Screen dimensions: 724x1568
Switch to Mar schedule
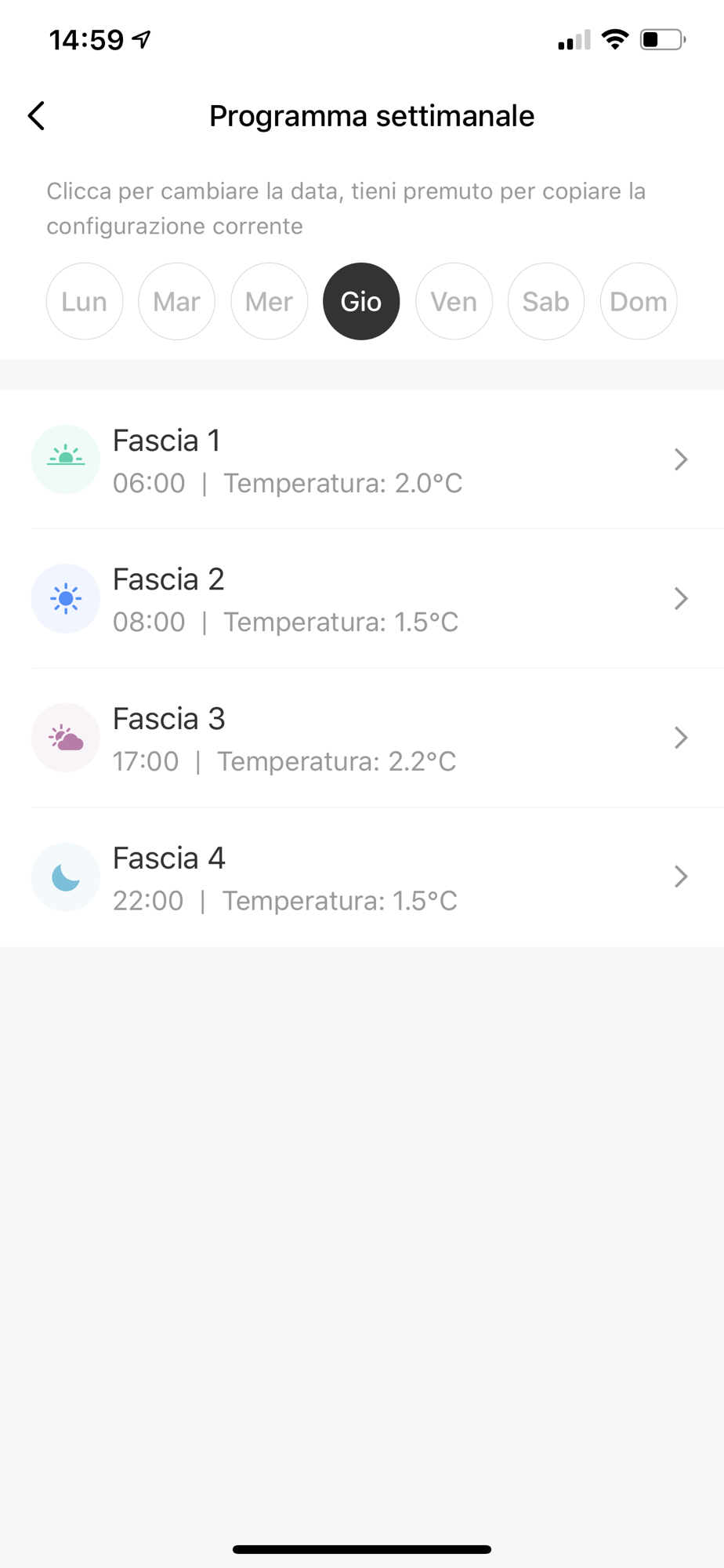[176, 301]
